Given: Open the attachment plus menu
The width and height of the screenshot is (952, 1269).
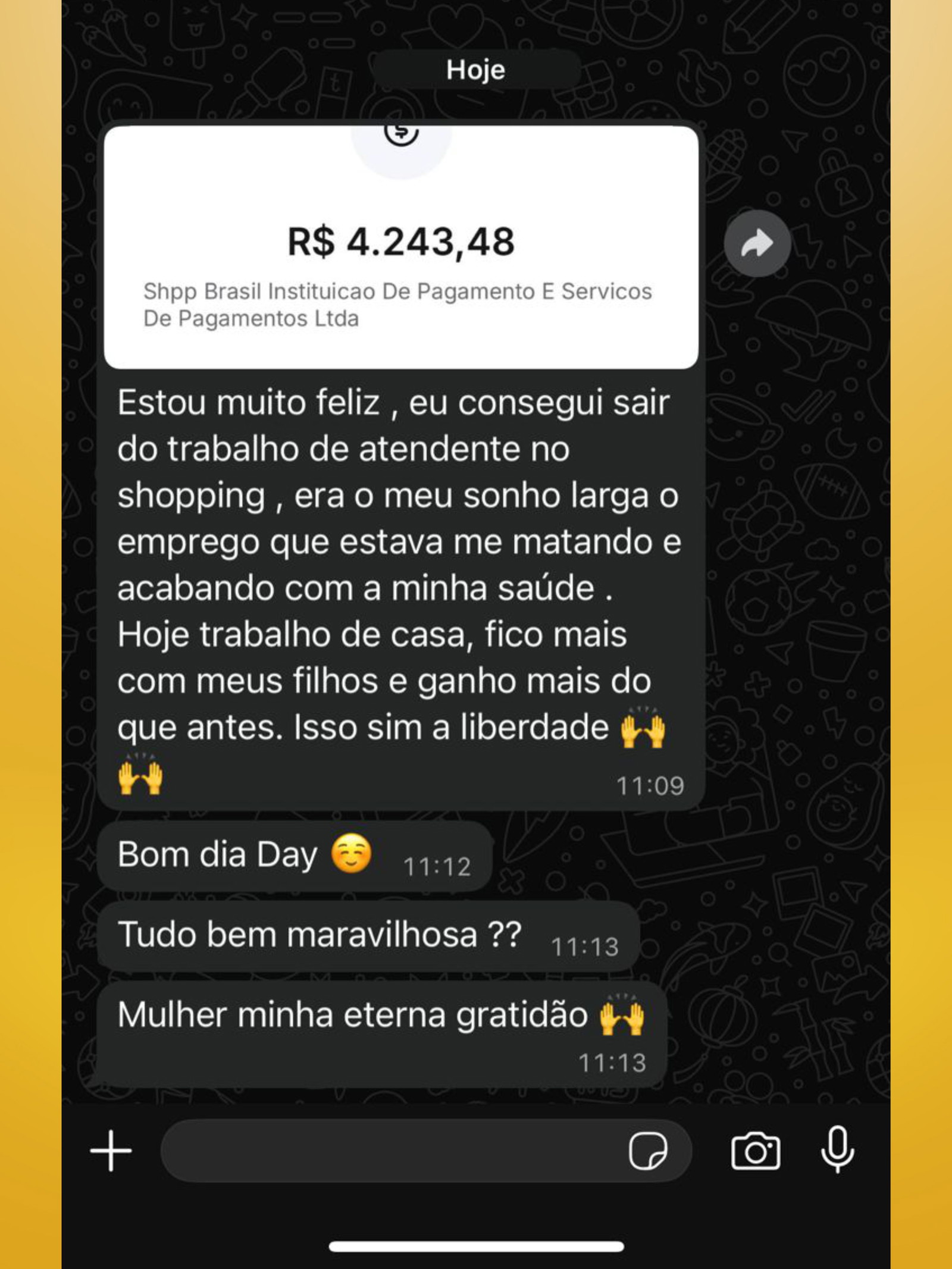Looking at the screenshot, I should pyautogui.click(x=111, y=1151).
